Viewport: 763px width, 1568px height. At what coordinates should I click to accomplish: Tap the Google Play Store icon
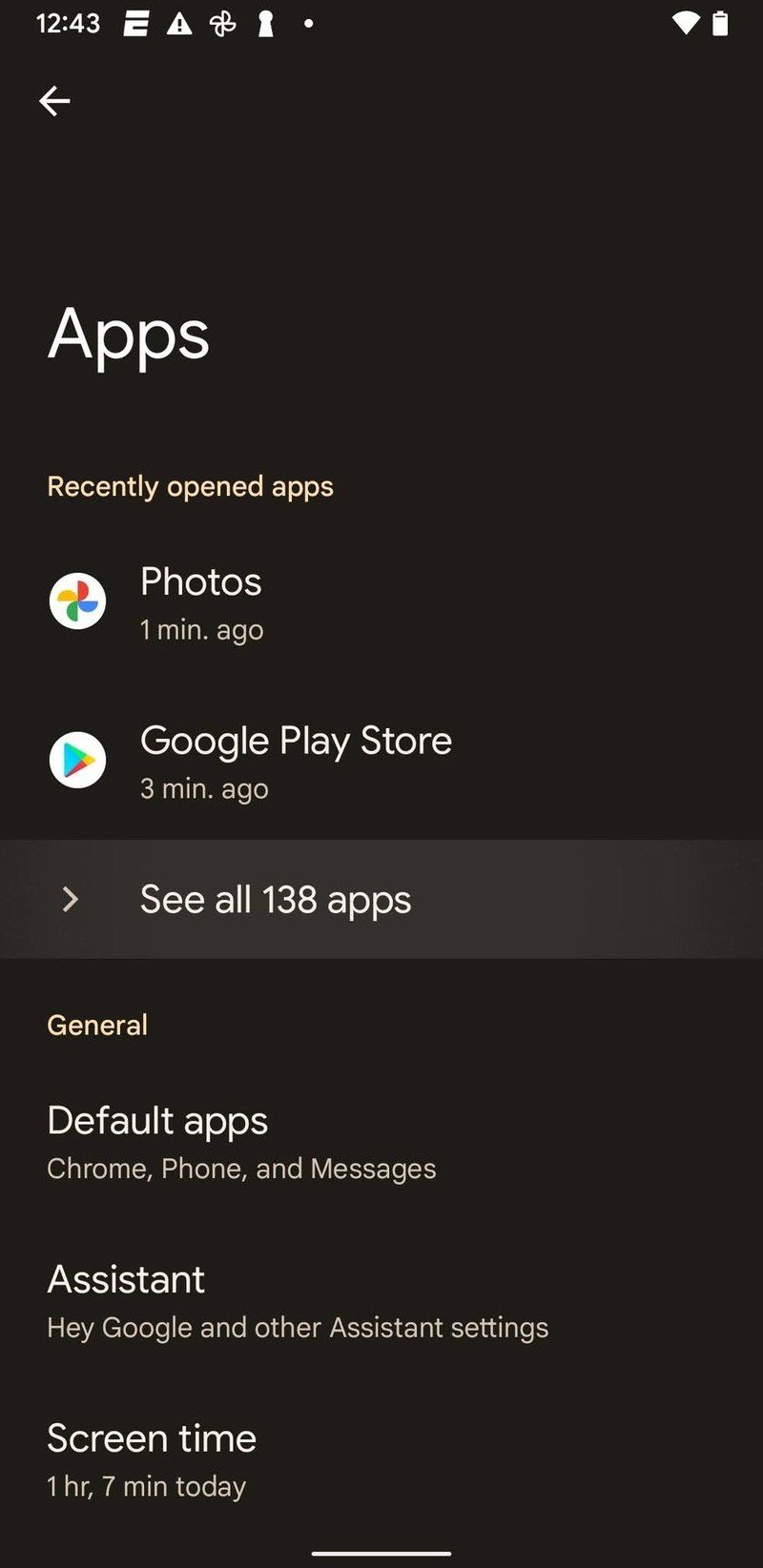pyautogui.click(x=76, y=760)
